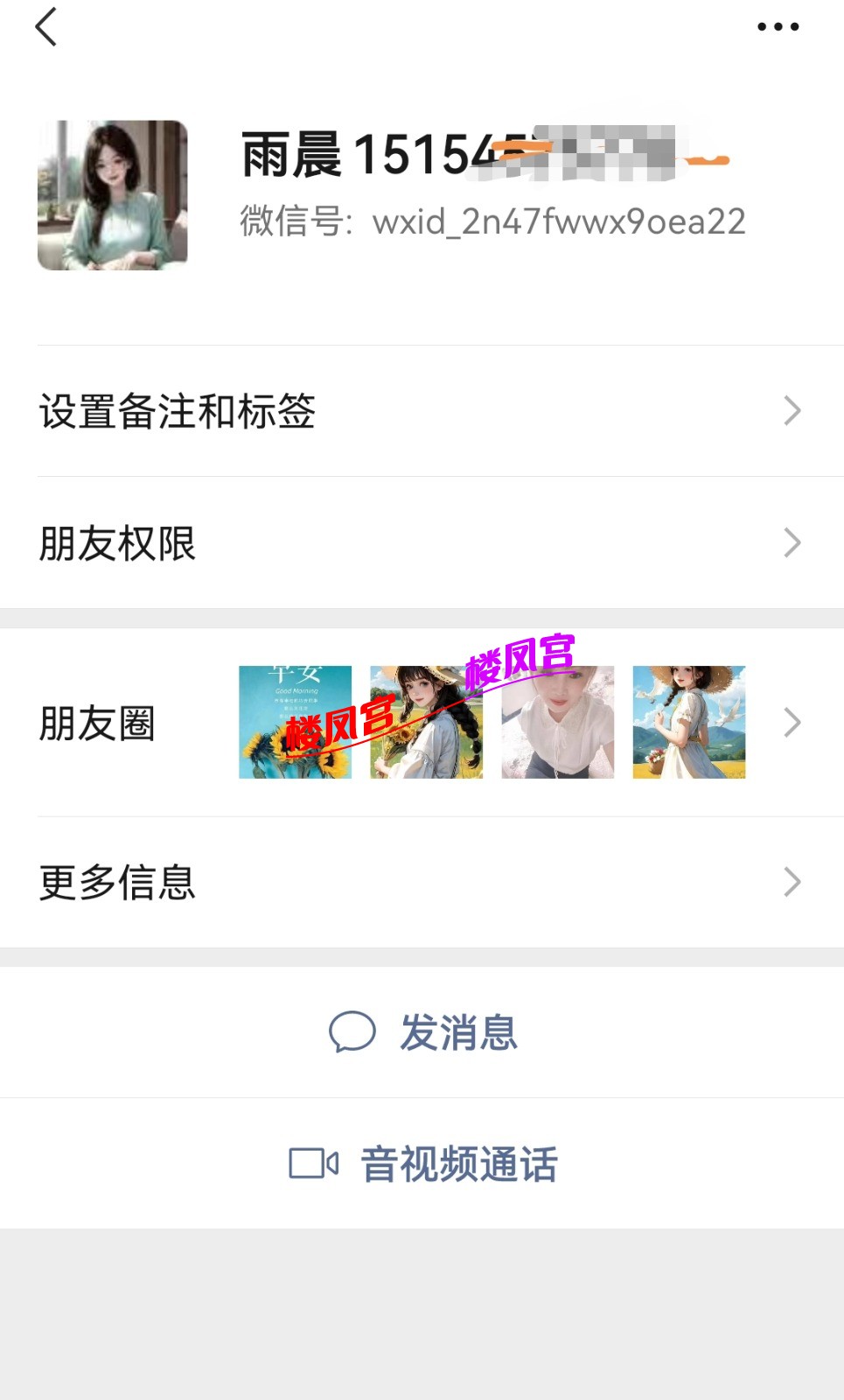Open the last Moments thumbnail with straw hat
844x1400 pixels.
tap(690, 723)
